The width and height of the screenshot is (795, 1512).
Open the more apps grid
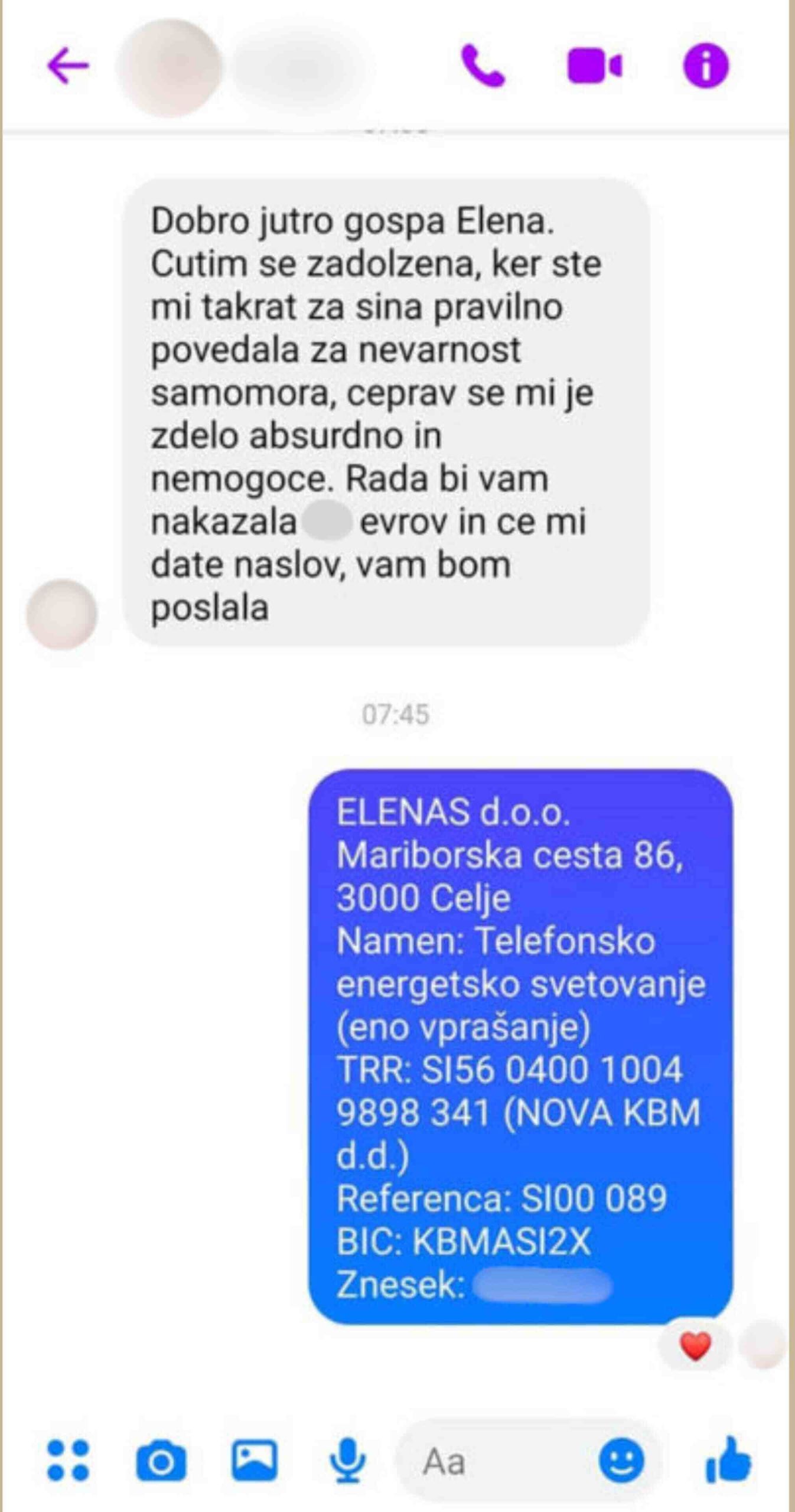68,1461
